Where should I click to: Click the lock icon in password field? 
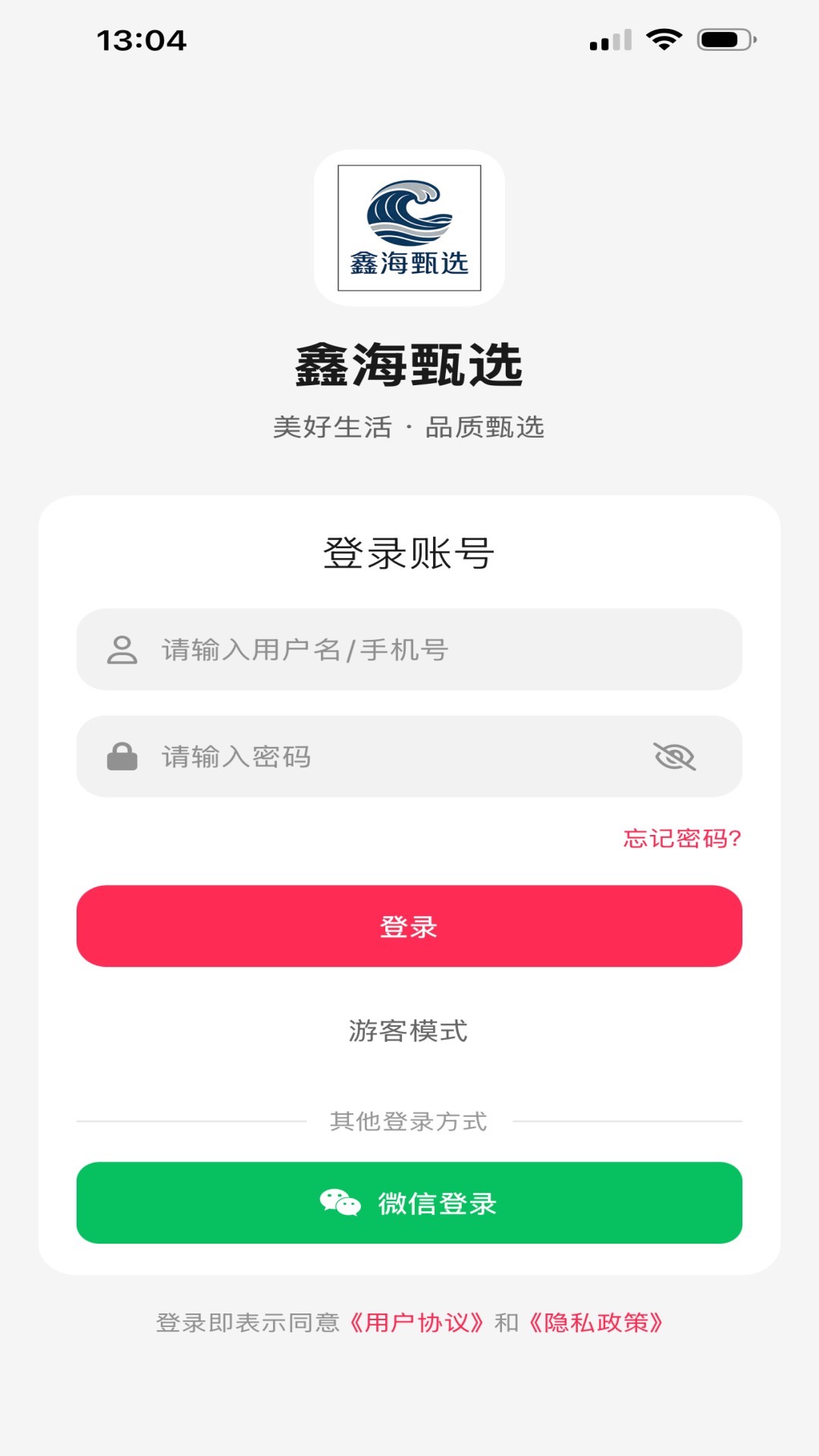point(121,756)
